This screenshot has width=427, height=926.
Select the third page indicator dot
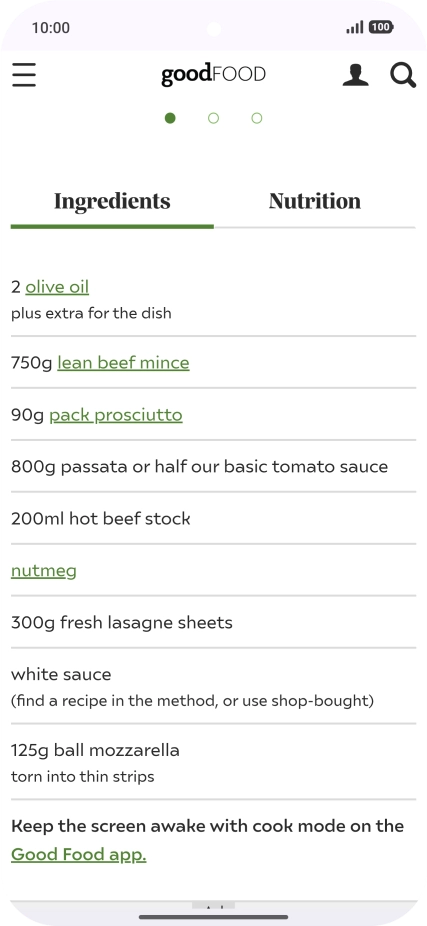click(256, 118)
